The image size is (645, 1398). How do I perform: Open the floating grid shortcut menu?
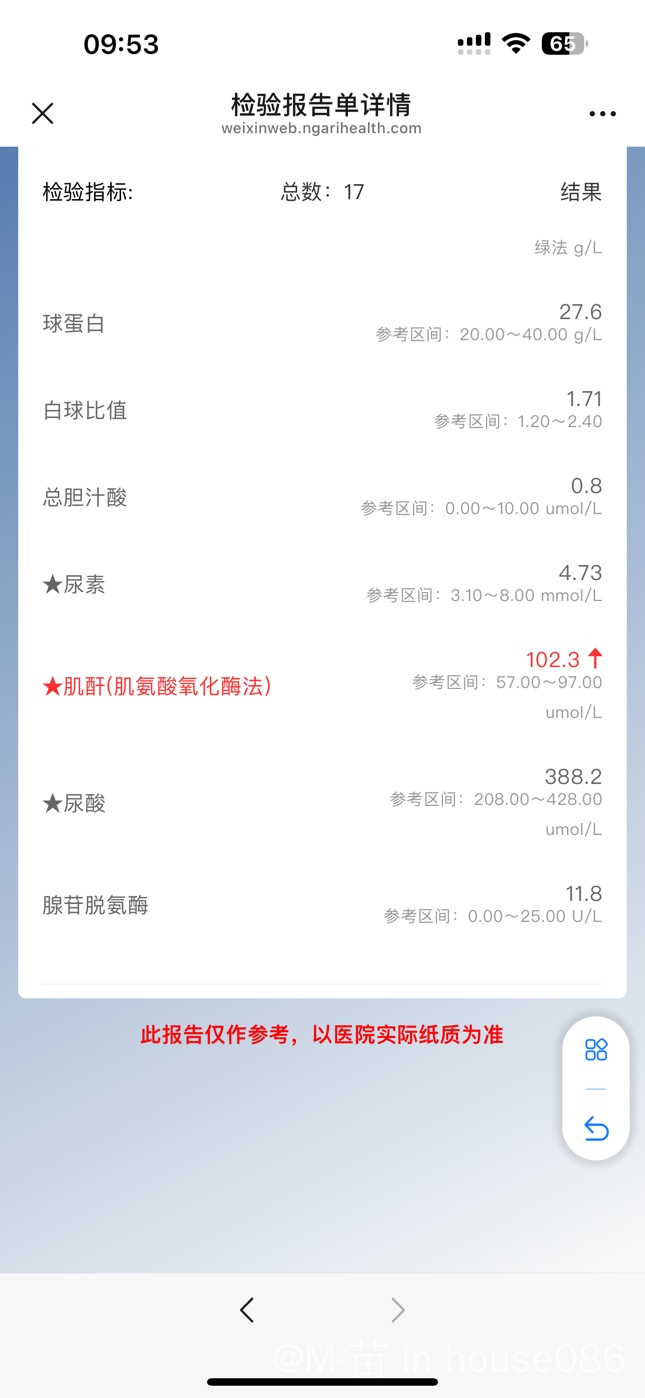pos(596,1049)
